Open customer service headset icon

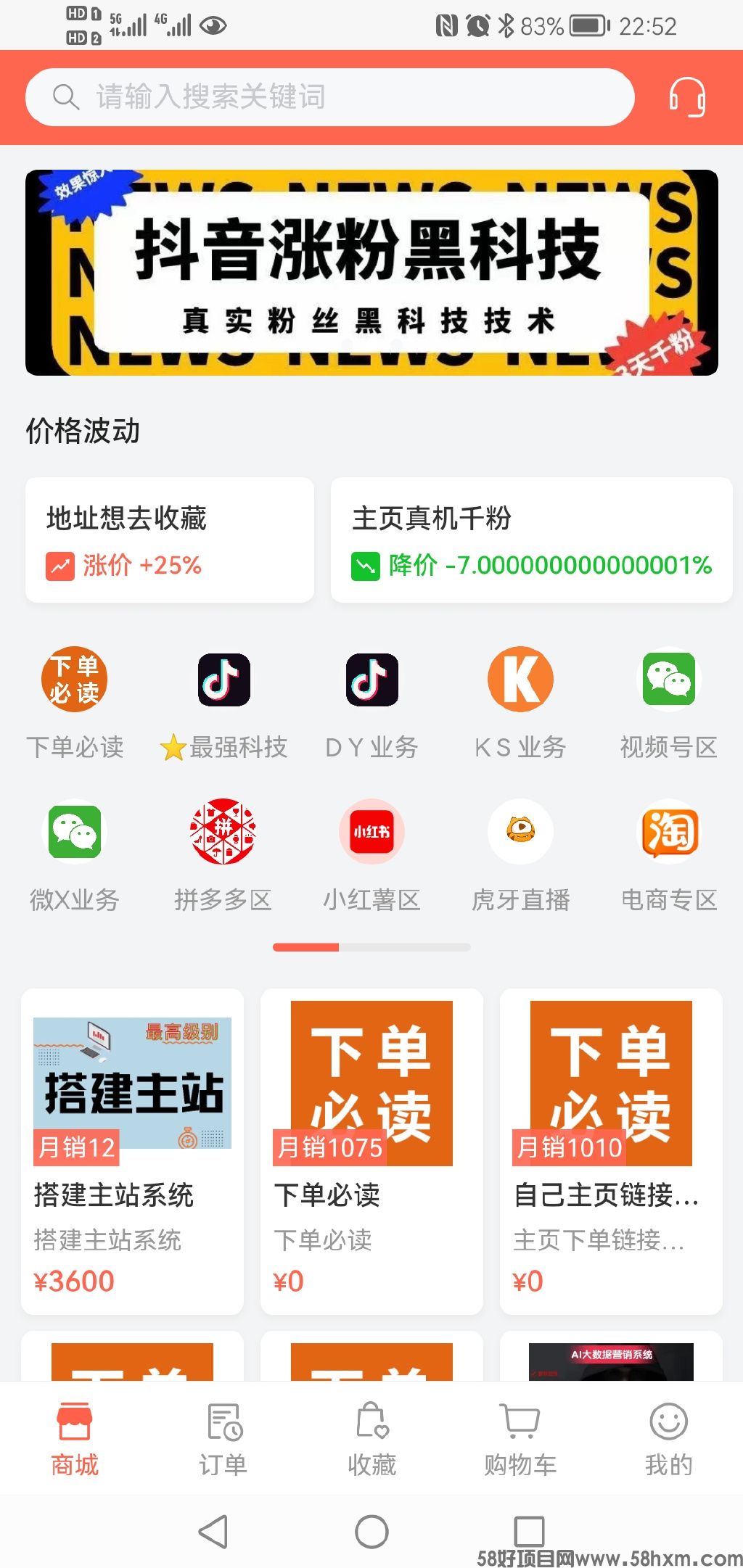pyautogui.click(x=686, y=96)
